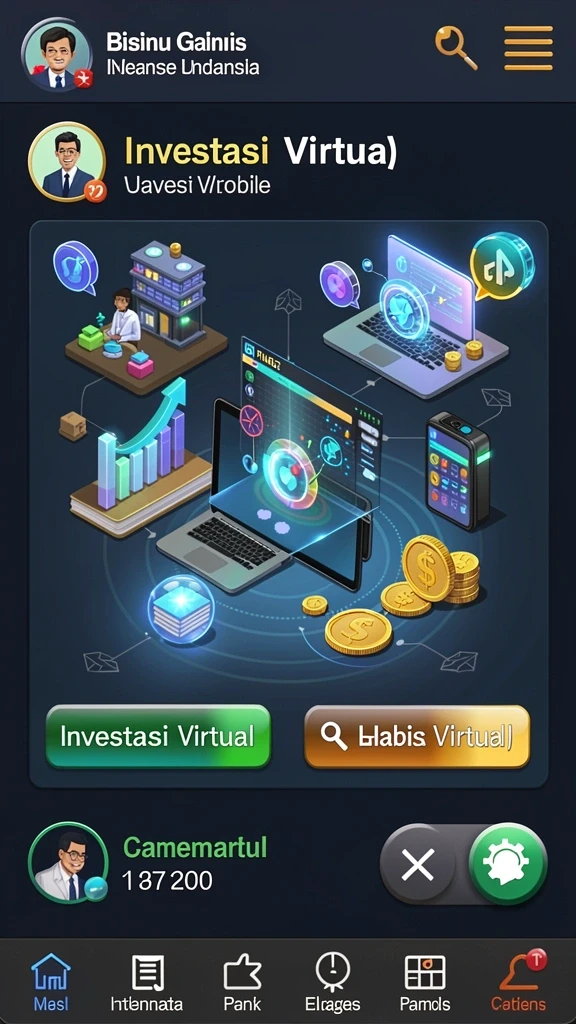
Task: Tap the green Investasi Virtual button
Action: (157, 737)
